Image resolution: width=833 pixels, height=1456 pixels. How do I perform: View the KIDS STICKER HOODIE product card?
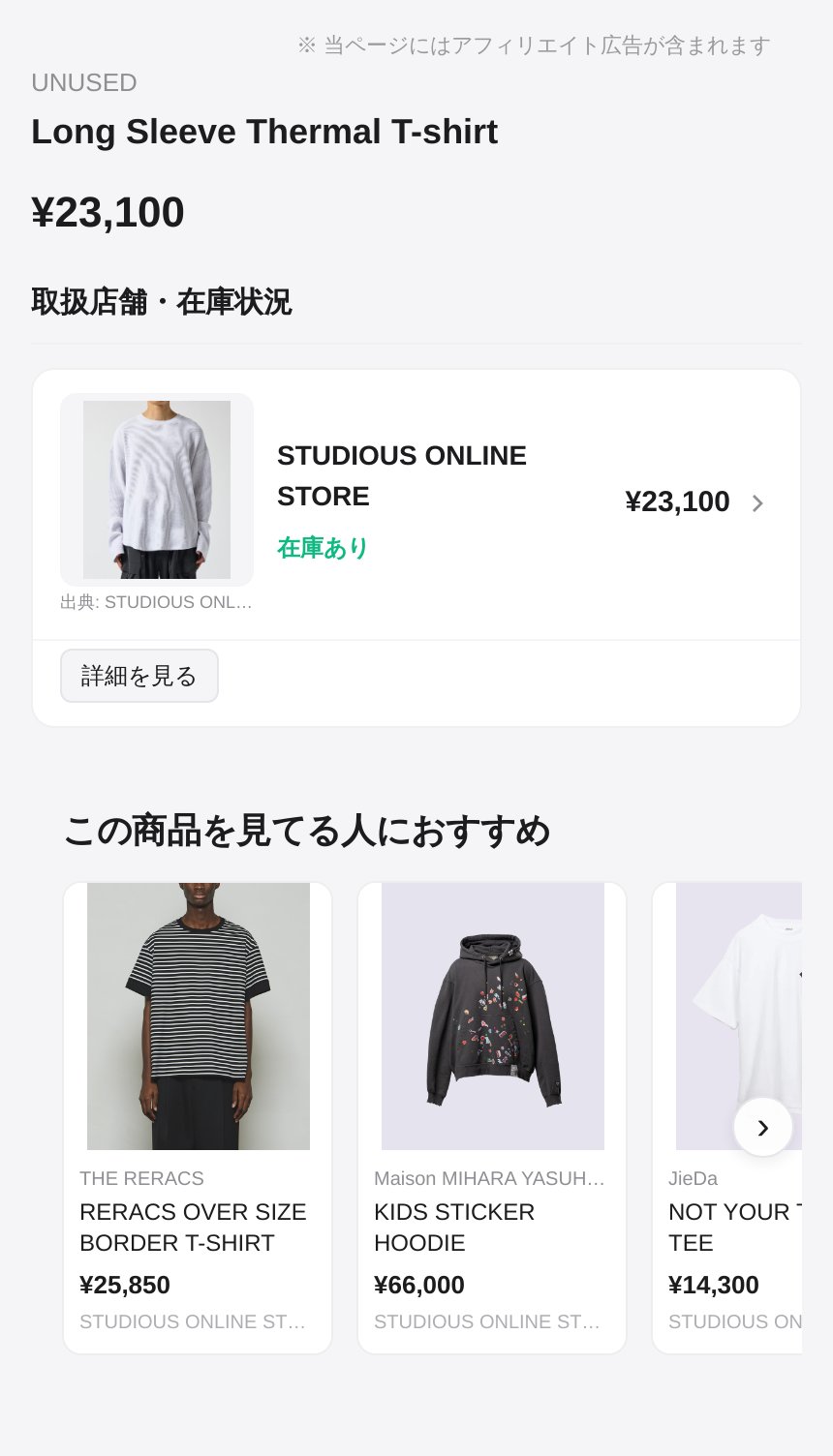tap(492, 1117)
